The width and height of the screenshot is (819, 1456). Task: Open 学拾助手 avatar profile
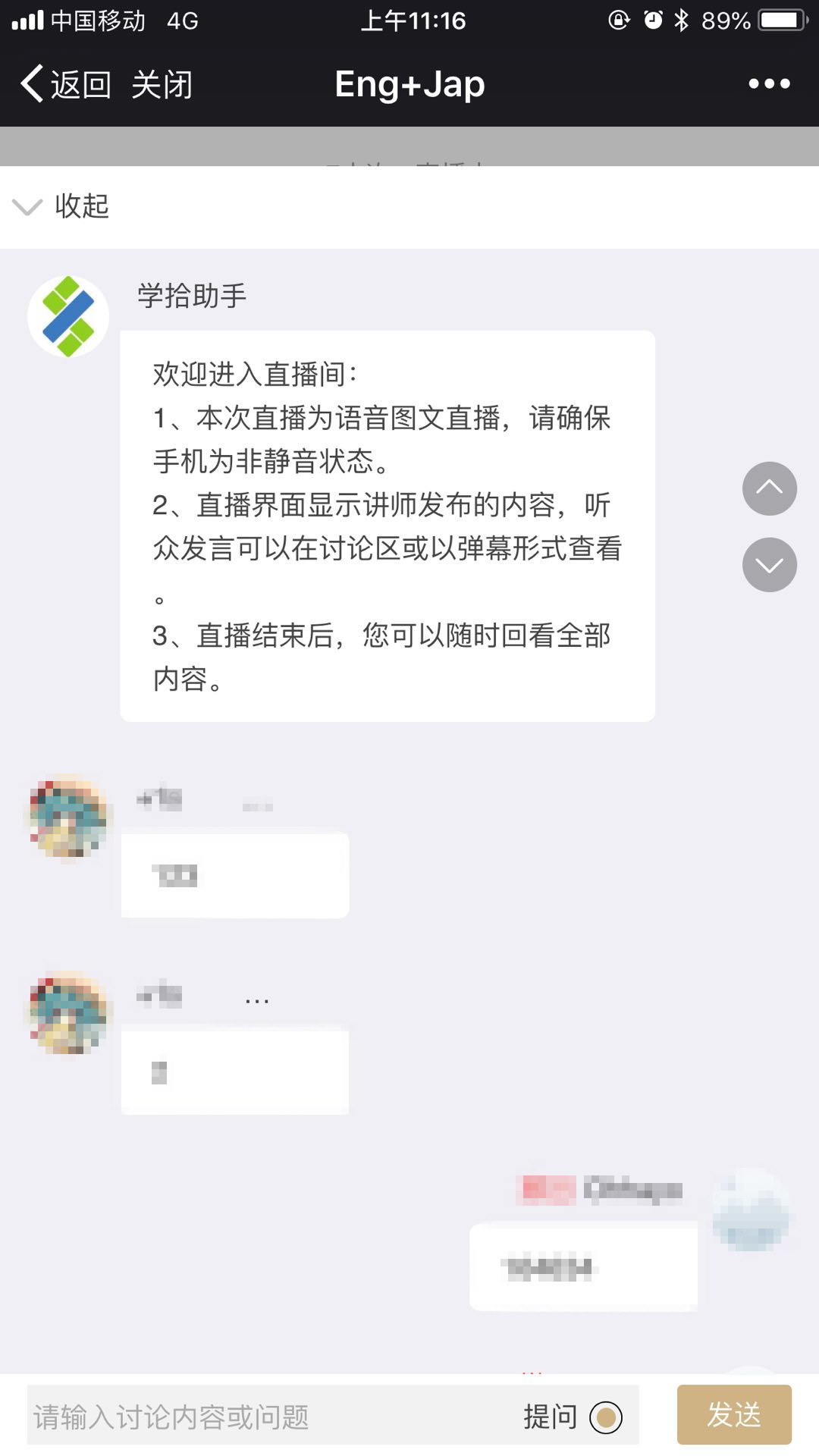coord(68,316)
